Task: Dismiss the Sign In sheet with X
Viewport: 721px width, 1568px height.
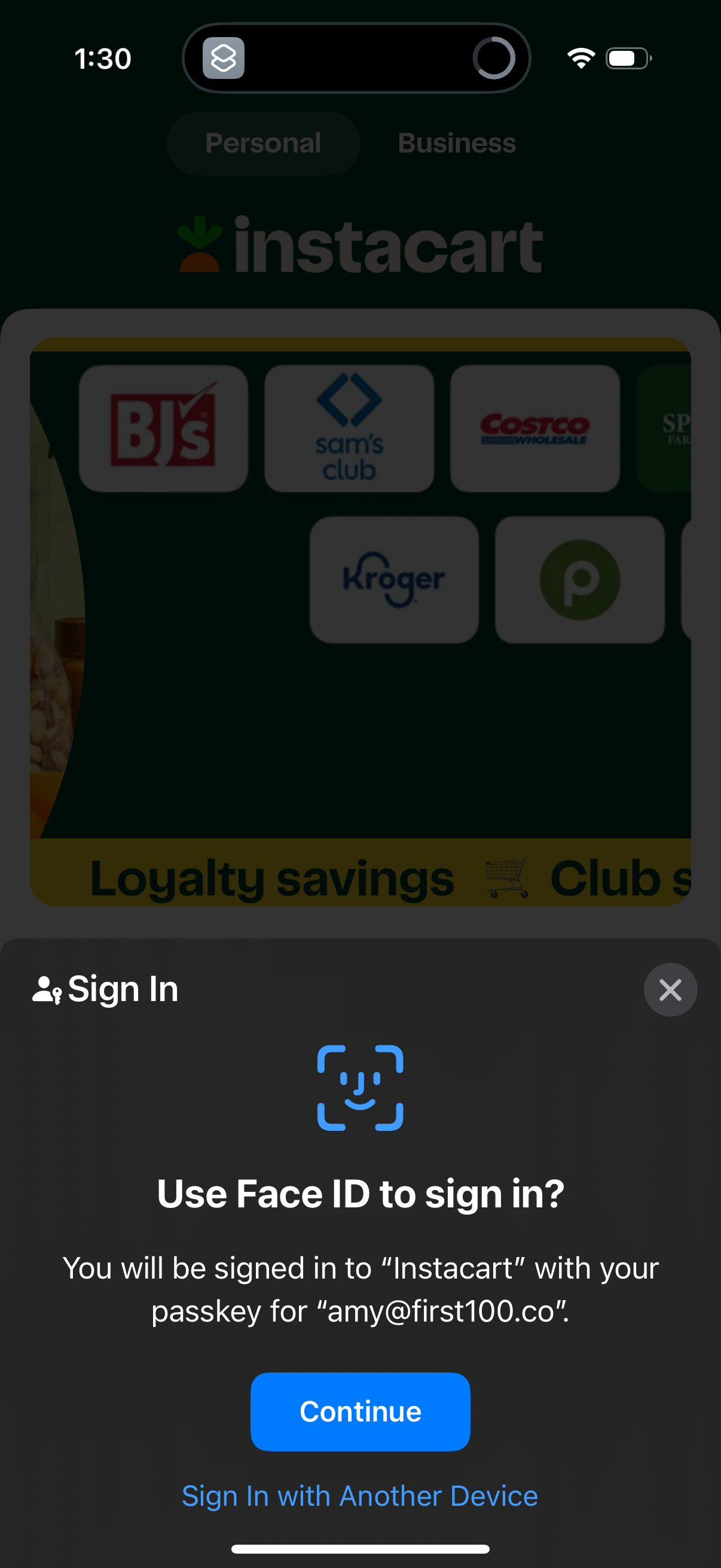Action: tap(670, 989)
